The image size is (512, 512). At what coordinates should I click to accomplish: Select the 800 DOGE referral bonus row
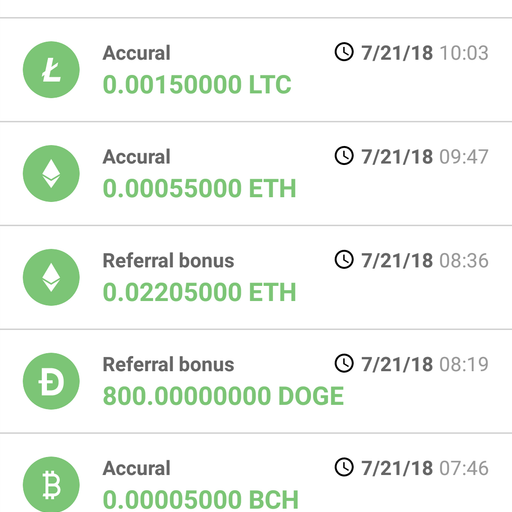[256, 381]
